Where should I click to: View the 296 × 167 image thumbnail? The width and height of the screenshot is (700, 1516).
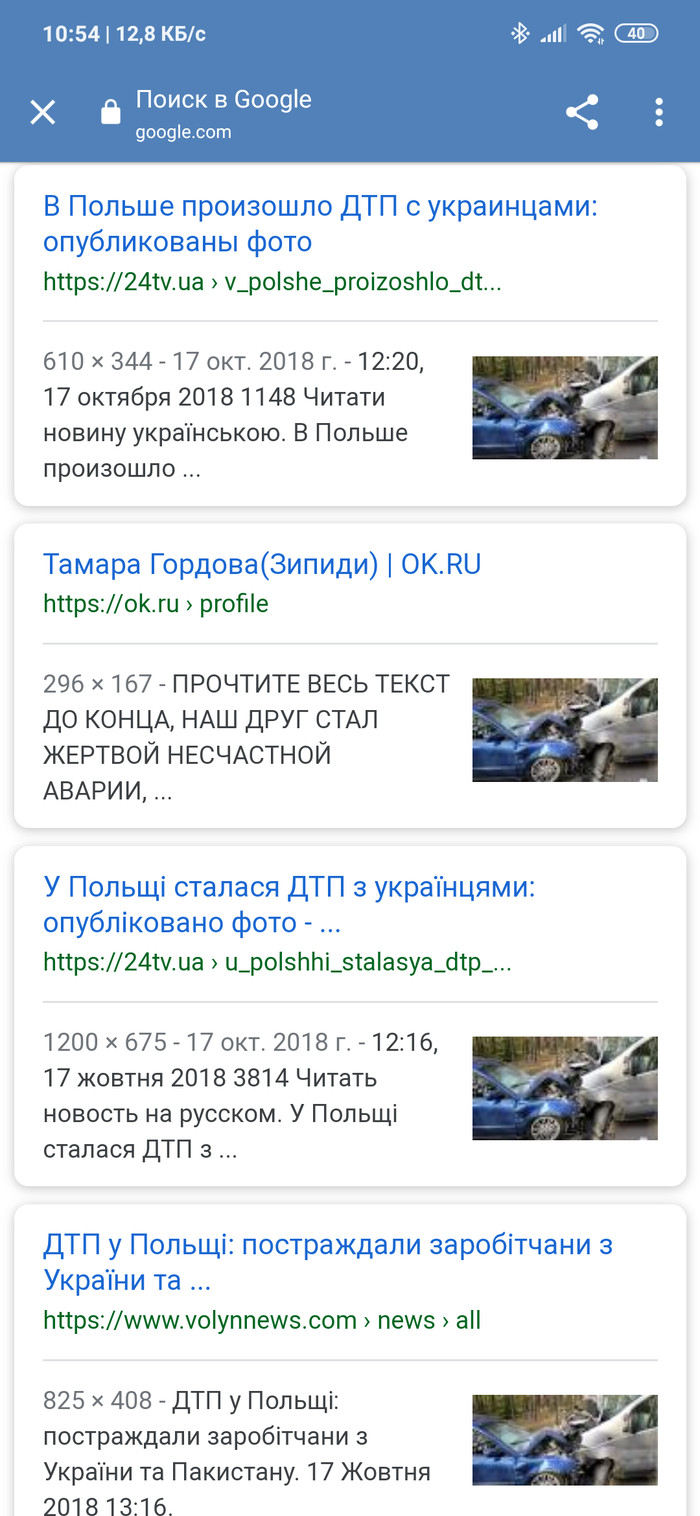click(x=564, y=730)
